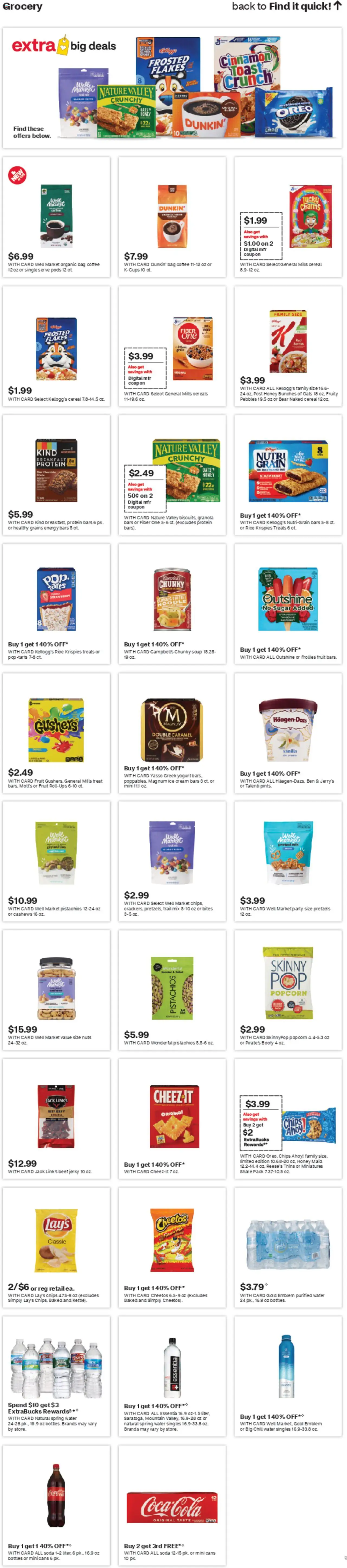Select the Nutri-Grain bars buy 1 get 1 offer
The image size is (347, 1568).
[x=288, y=475]
